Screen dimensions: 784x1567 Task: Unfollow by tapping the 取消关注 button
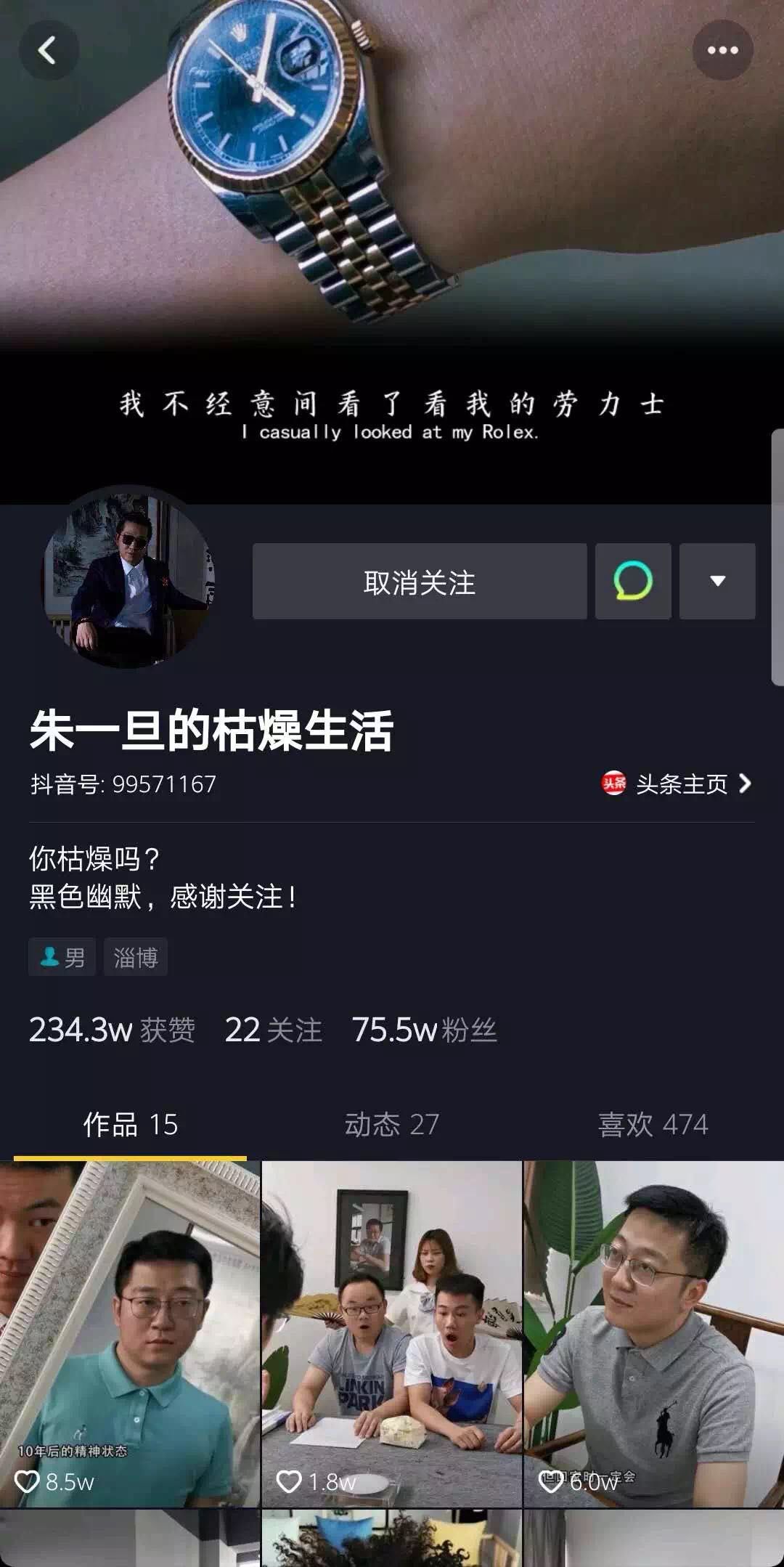(419, 581)
